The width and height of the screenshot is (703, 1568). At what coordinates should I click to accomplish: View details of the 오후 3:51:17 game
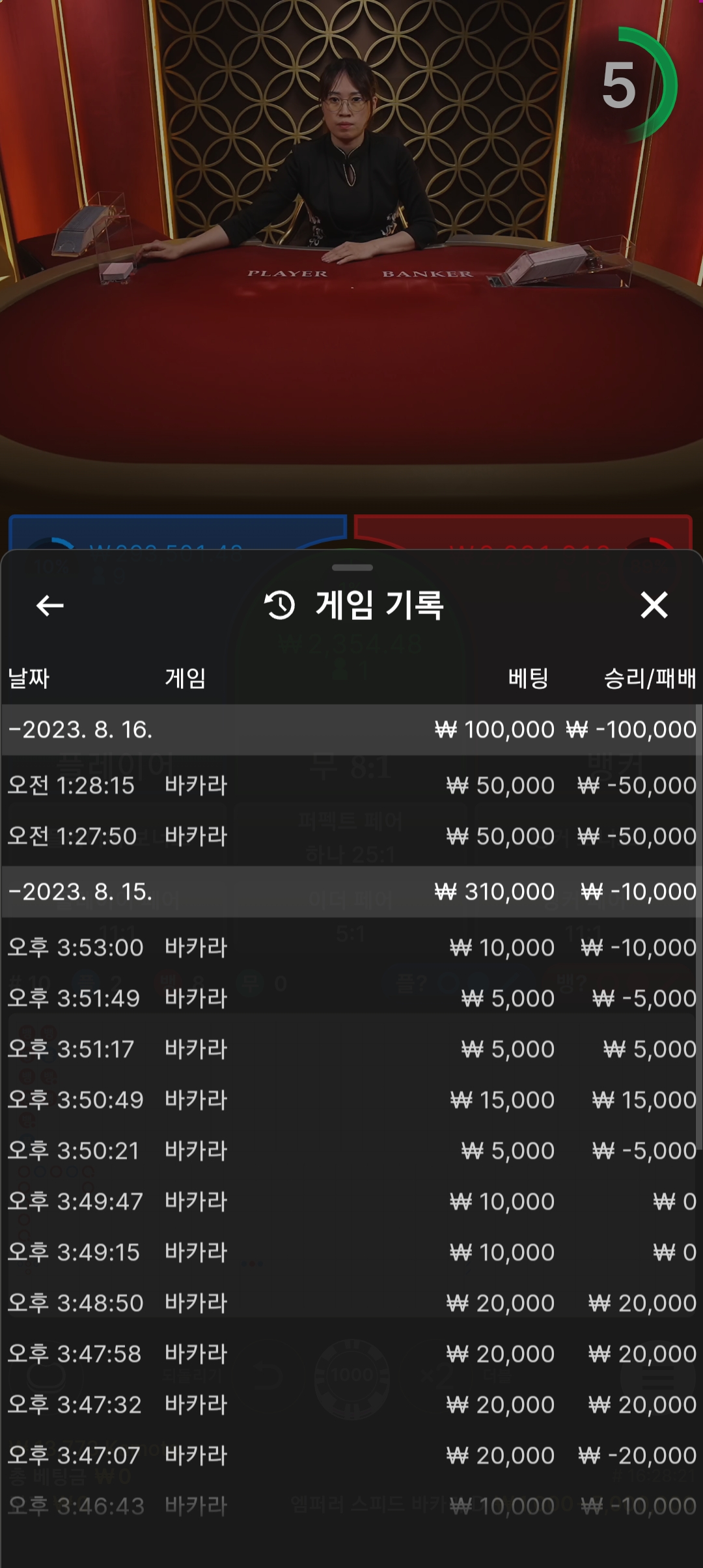[351, 1049]
